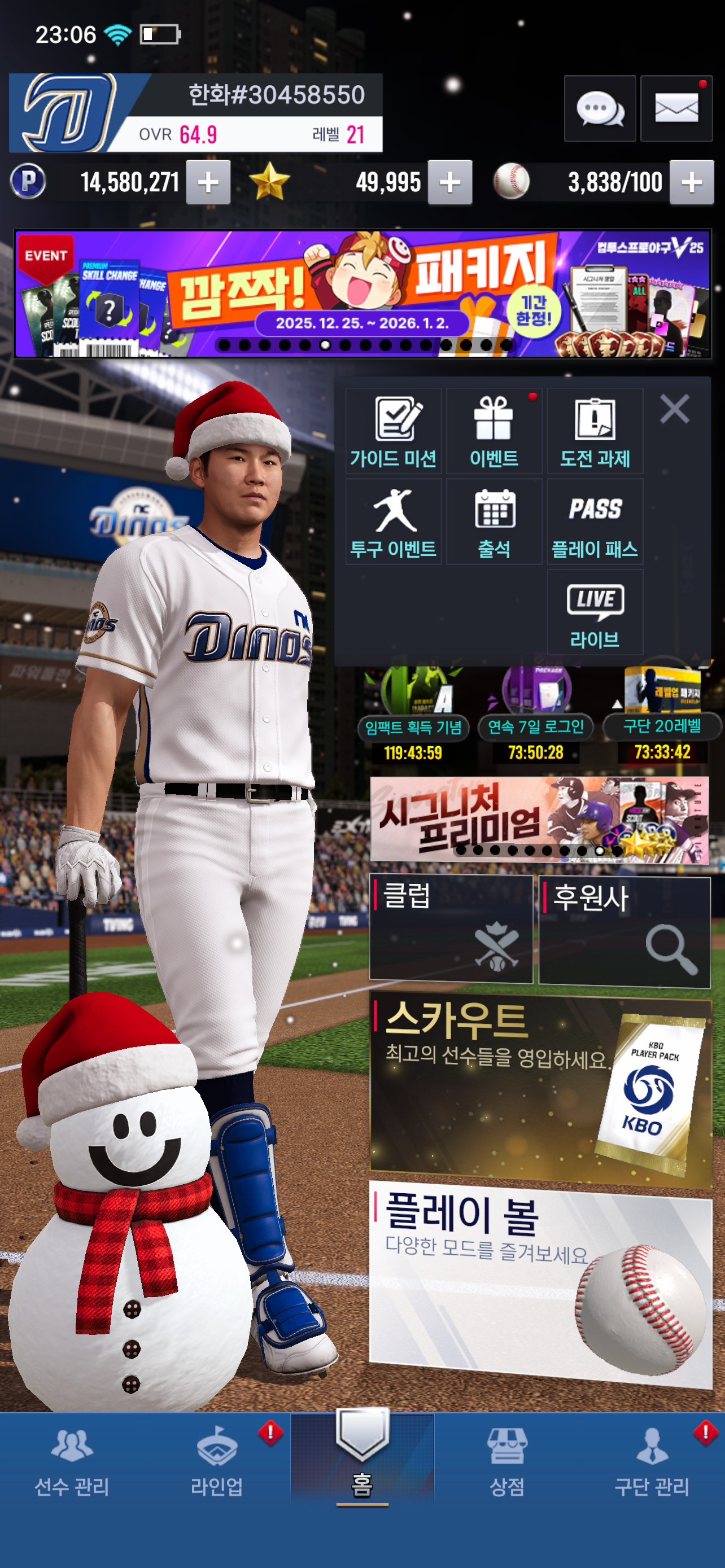Viewport: 725px width, 1568px height.
Task: Open 투구 이벤트
Action: [394, 522]
